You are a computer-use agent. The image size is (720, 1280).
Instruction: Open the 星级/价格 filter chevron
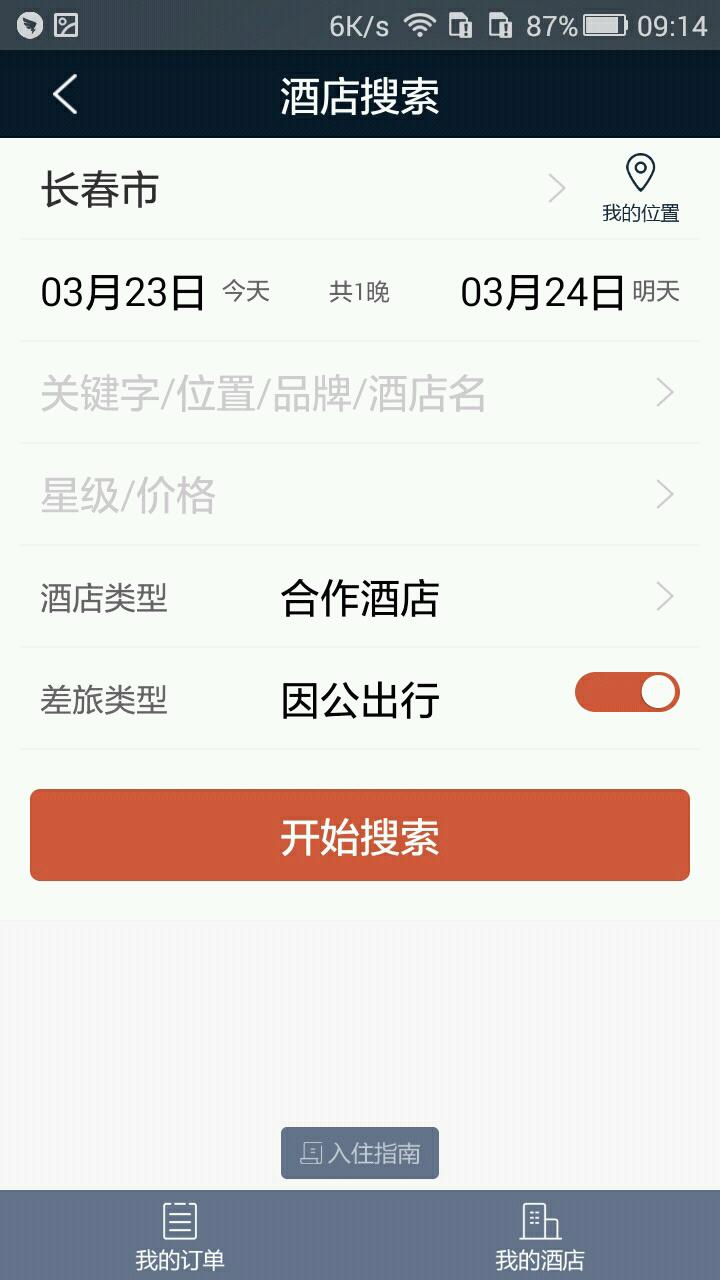(663, 494)
